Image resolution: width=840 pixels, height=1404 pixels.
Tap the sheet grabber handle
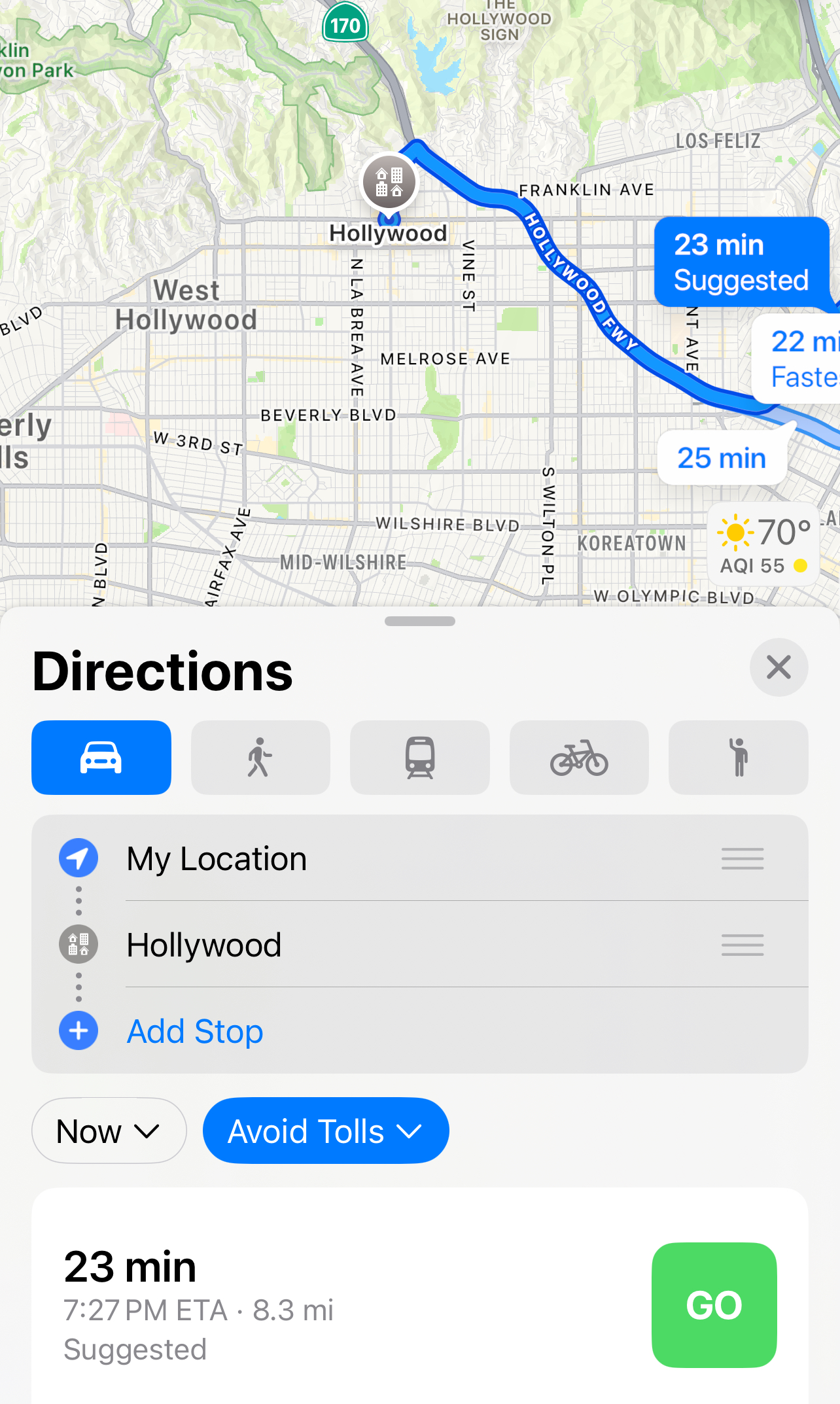click(420, 621)
